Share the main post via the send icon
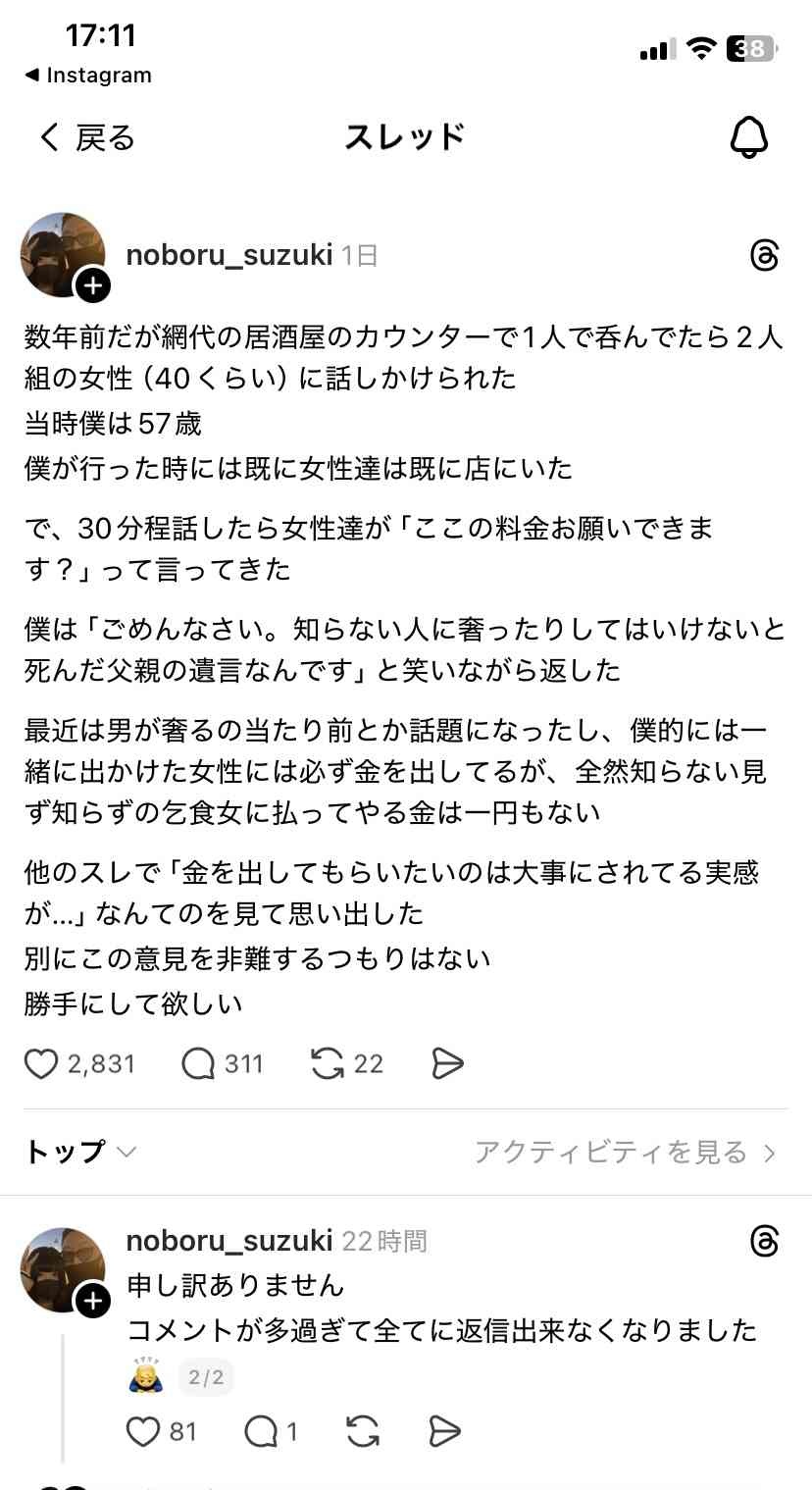Viewport: 812px width, 1490px height. [447, 1064]
